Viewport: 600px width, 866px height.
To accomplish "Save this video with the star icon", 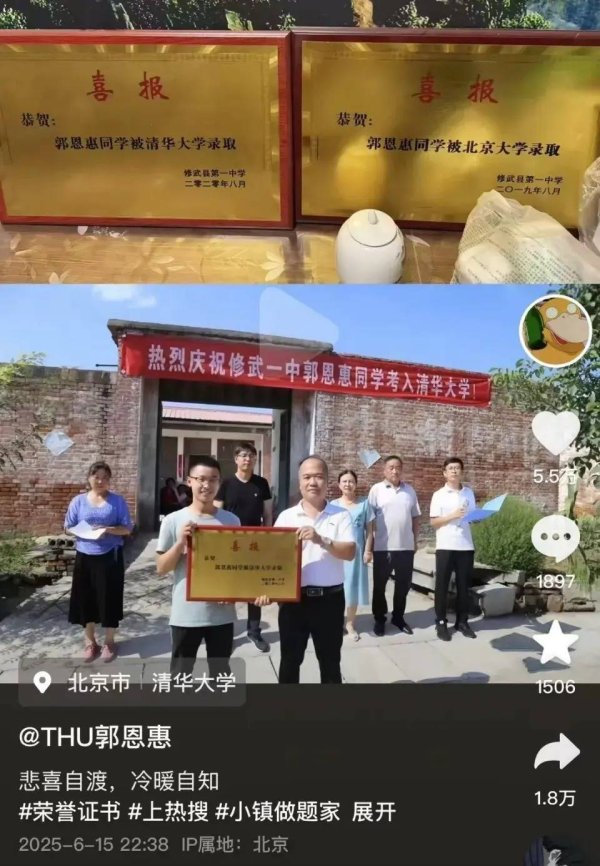I will click(555, 643).
